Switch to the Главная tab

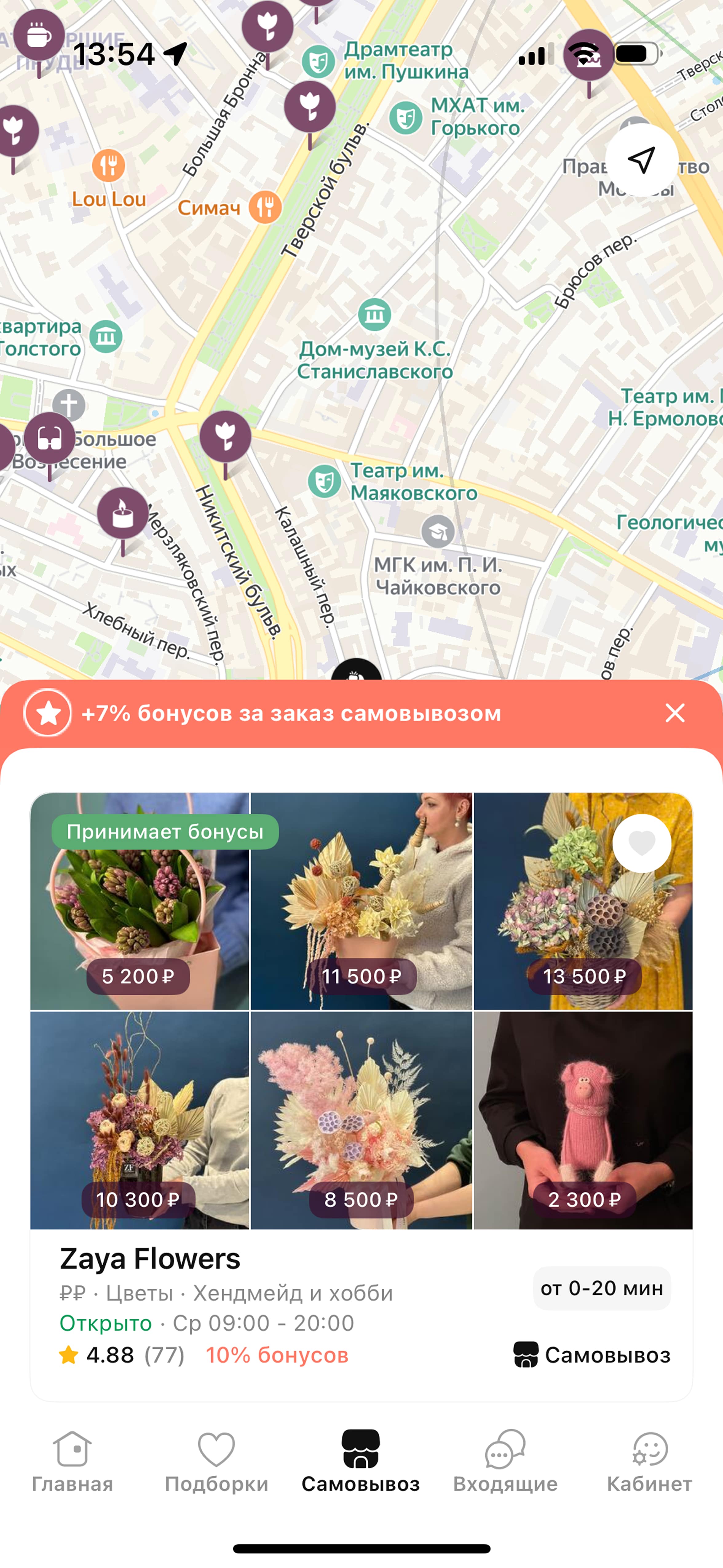click(73, 1462)
